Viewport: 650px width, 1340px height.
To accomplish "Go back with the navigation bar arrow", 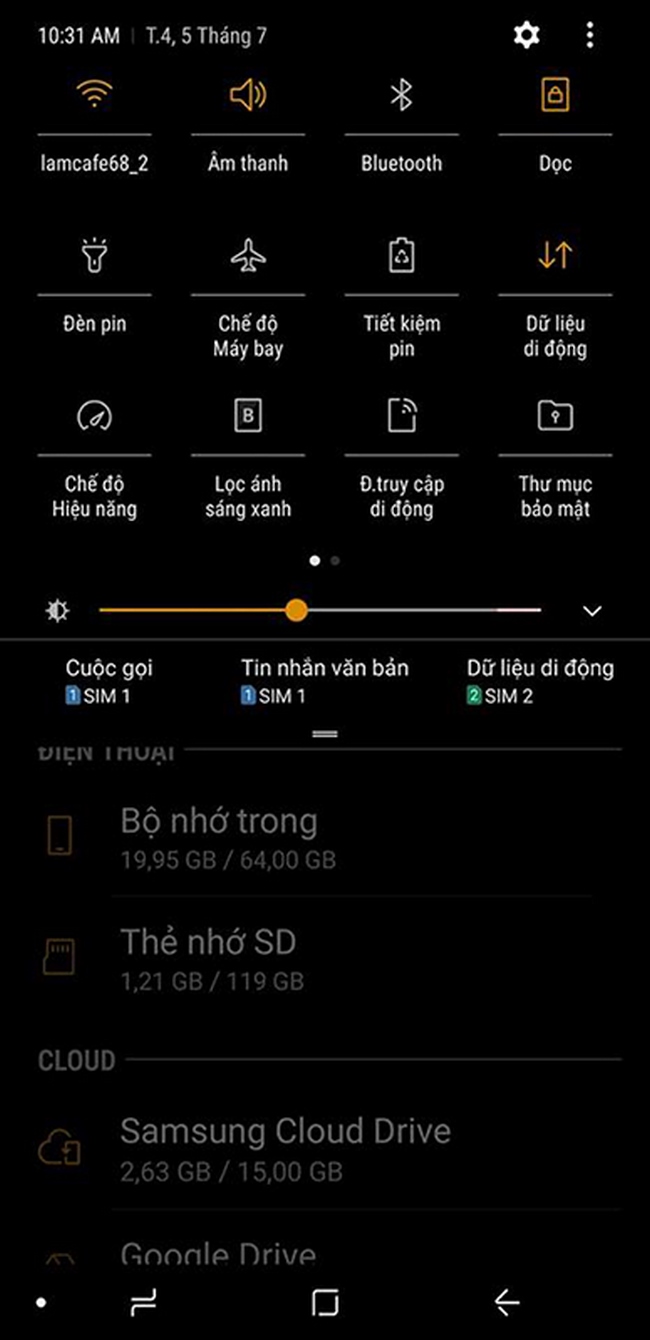I will 507,1302.
